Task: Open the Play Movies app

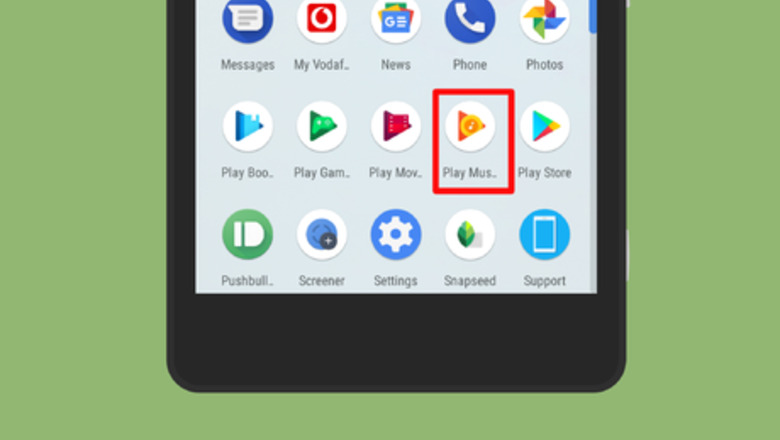Action: coord(396,128)
